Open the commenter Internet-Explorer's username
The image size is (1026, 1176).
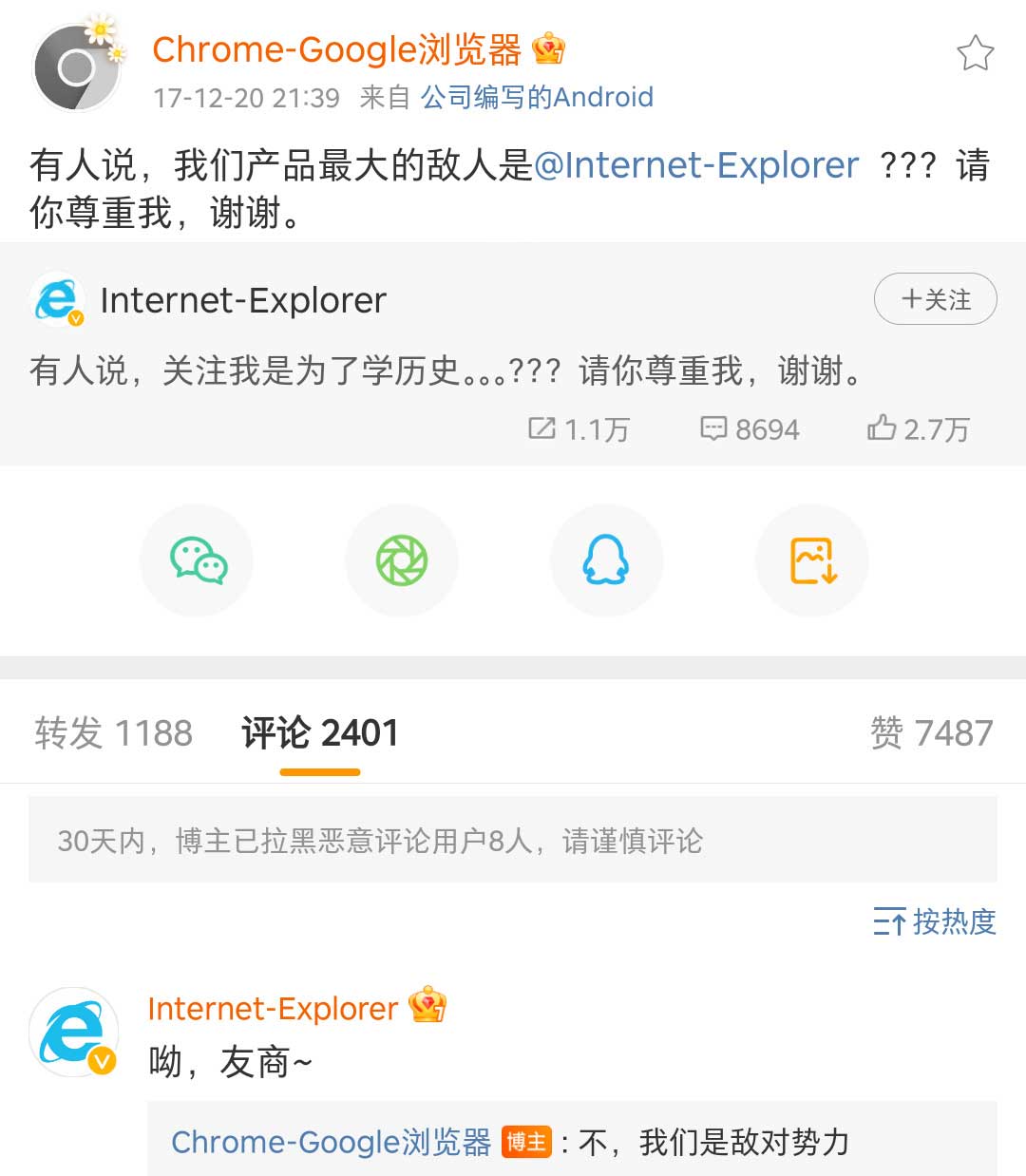273,1009
